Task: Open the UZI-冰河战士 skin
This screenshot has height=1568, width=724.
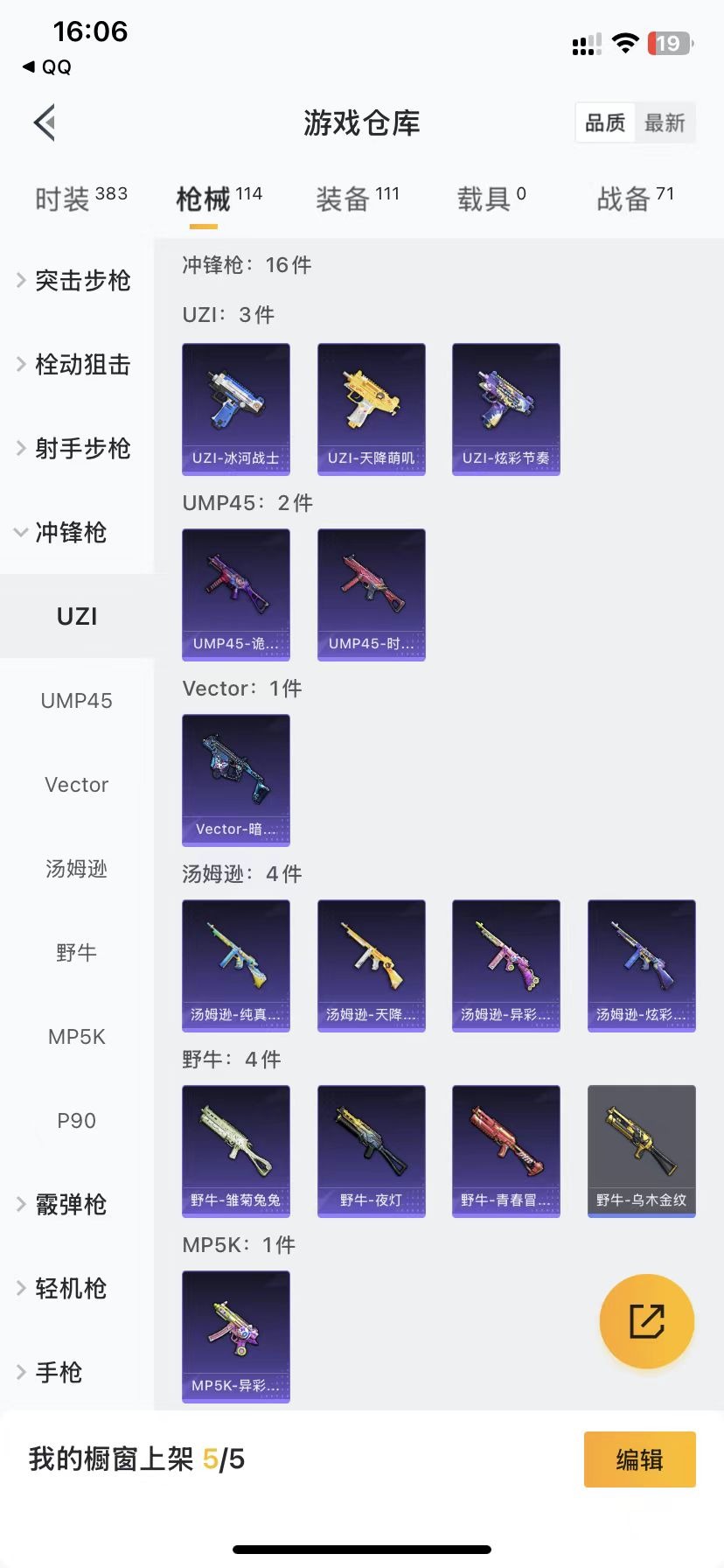Action: click(x=236, y=408)
